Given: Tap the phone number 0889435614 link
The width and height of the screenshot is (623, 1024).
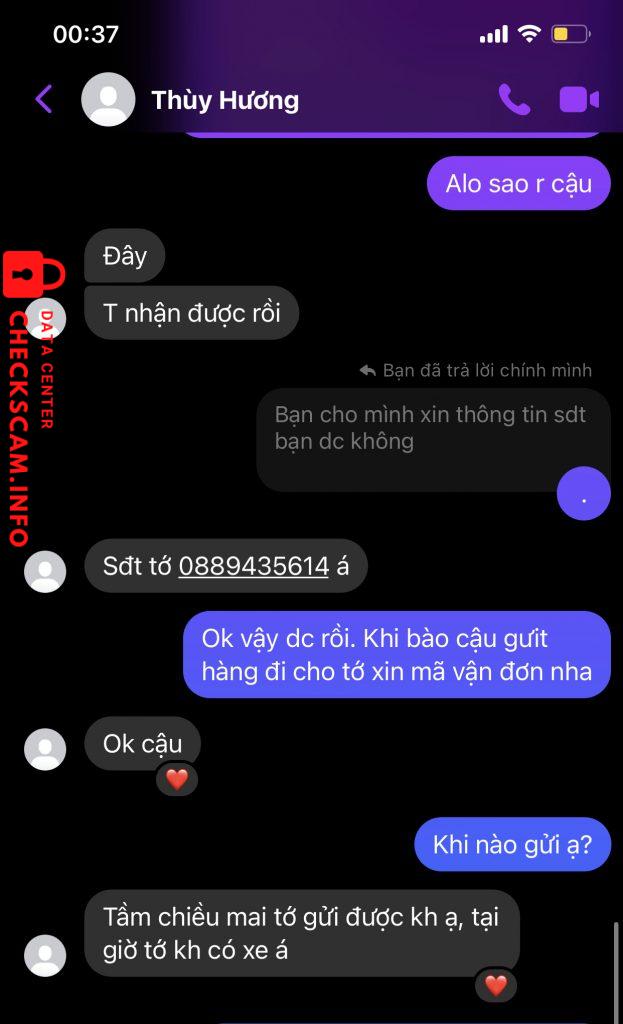Looking at the screenshot, I should [x=253, y=566].
